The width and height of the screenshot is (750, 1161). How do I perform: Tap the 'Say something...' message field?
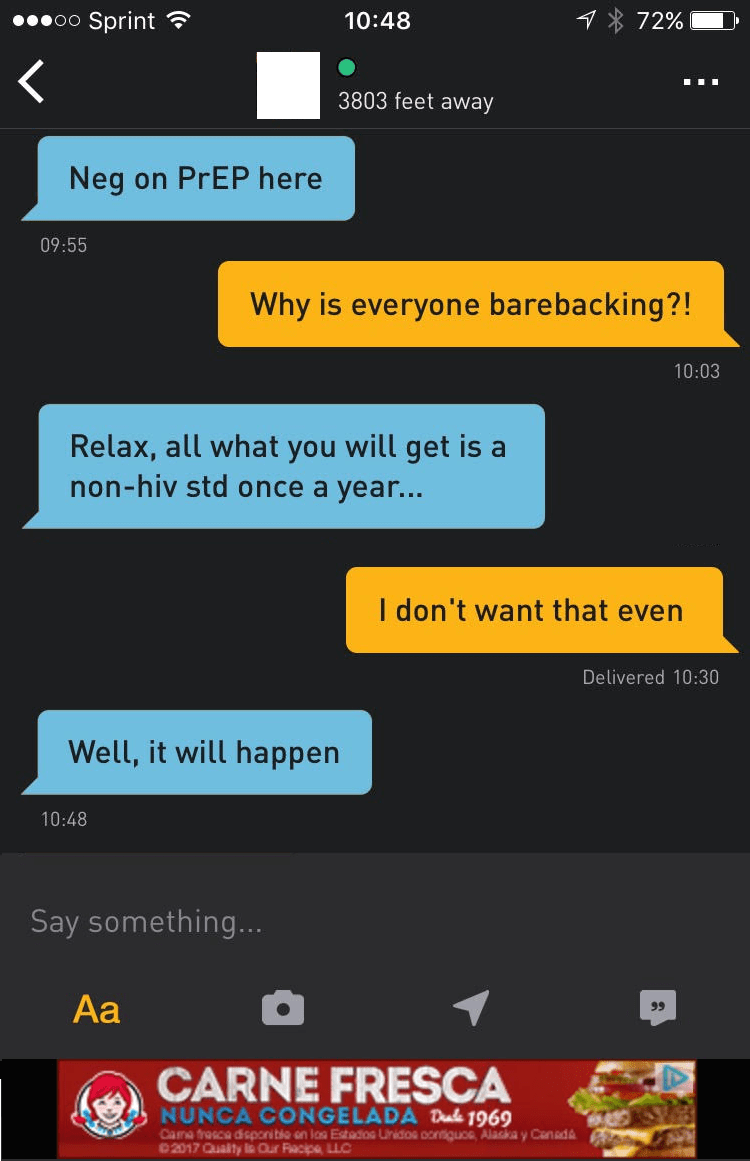tap(375, 921)
